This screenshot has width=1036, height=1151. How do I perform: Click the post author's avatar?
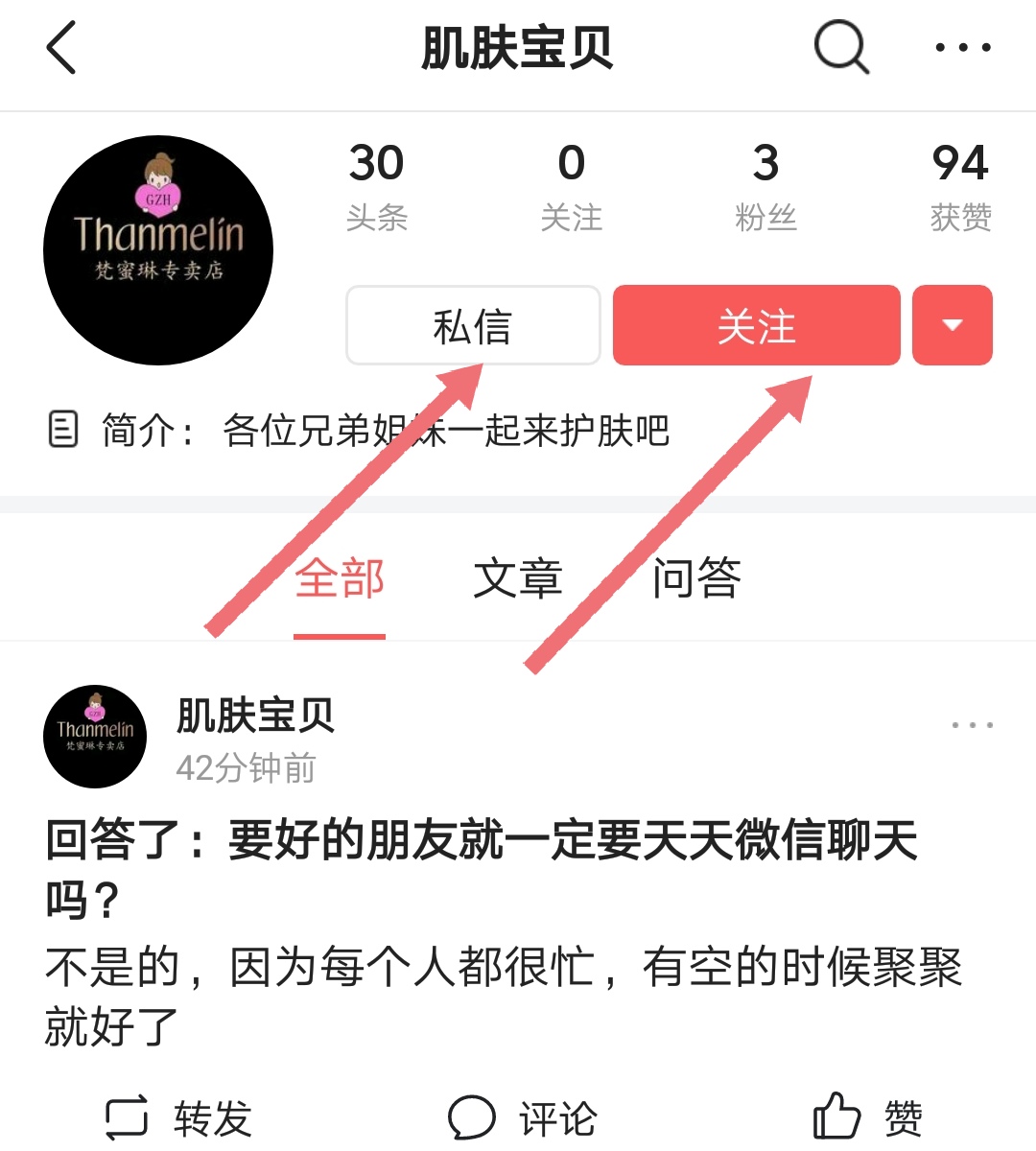(94, 735)
